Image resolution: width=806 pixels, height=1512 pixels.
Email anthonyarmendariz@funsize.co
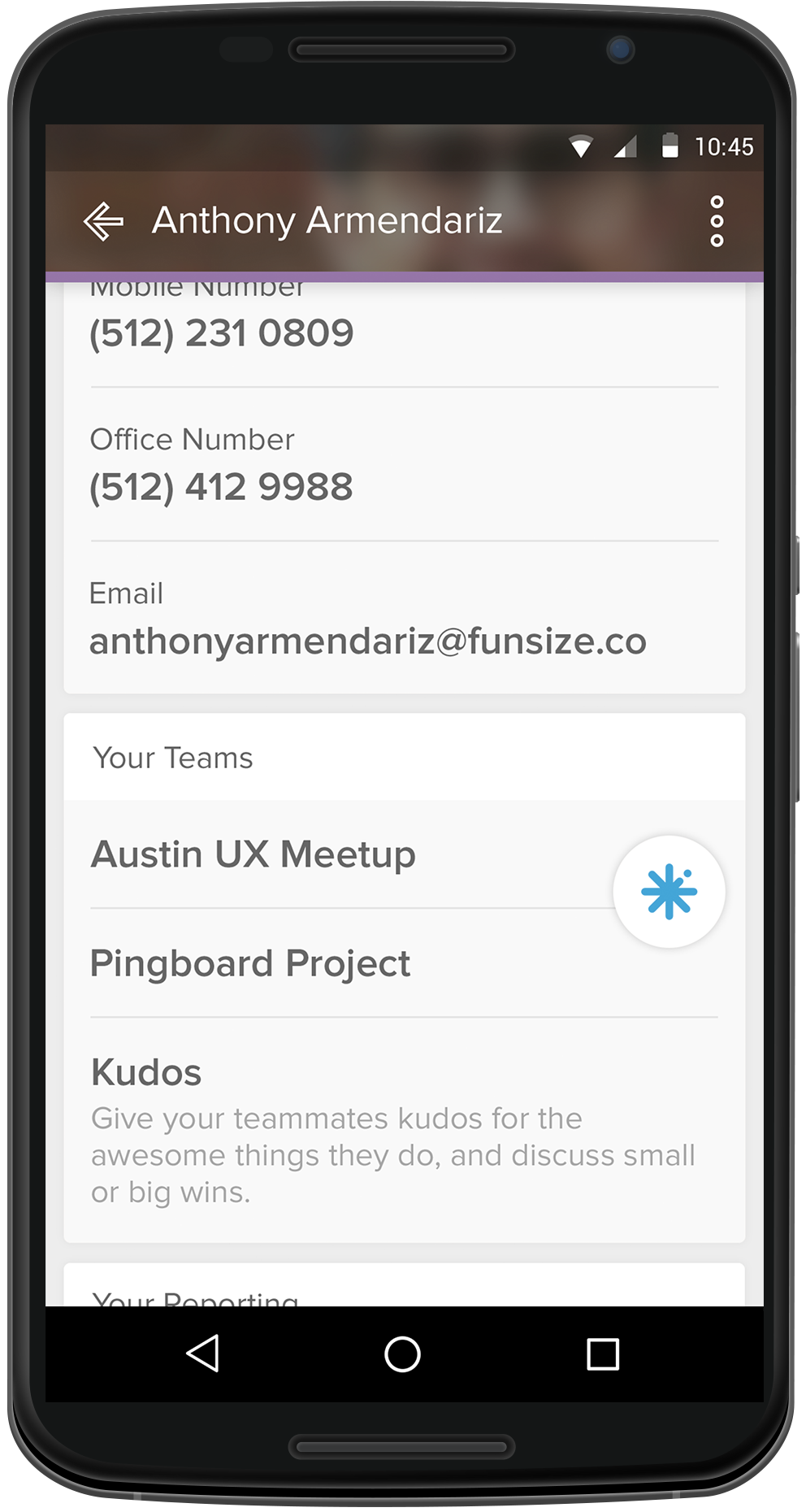click(367, 641)
